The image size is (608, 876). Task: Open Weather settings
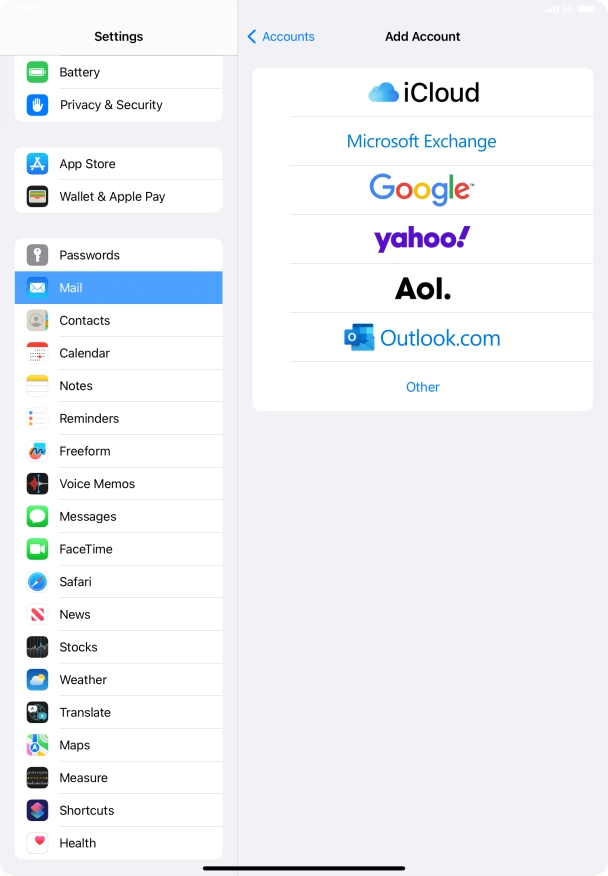click(118, 680)
